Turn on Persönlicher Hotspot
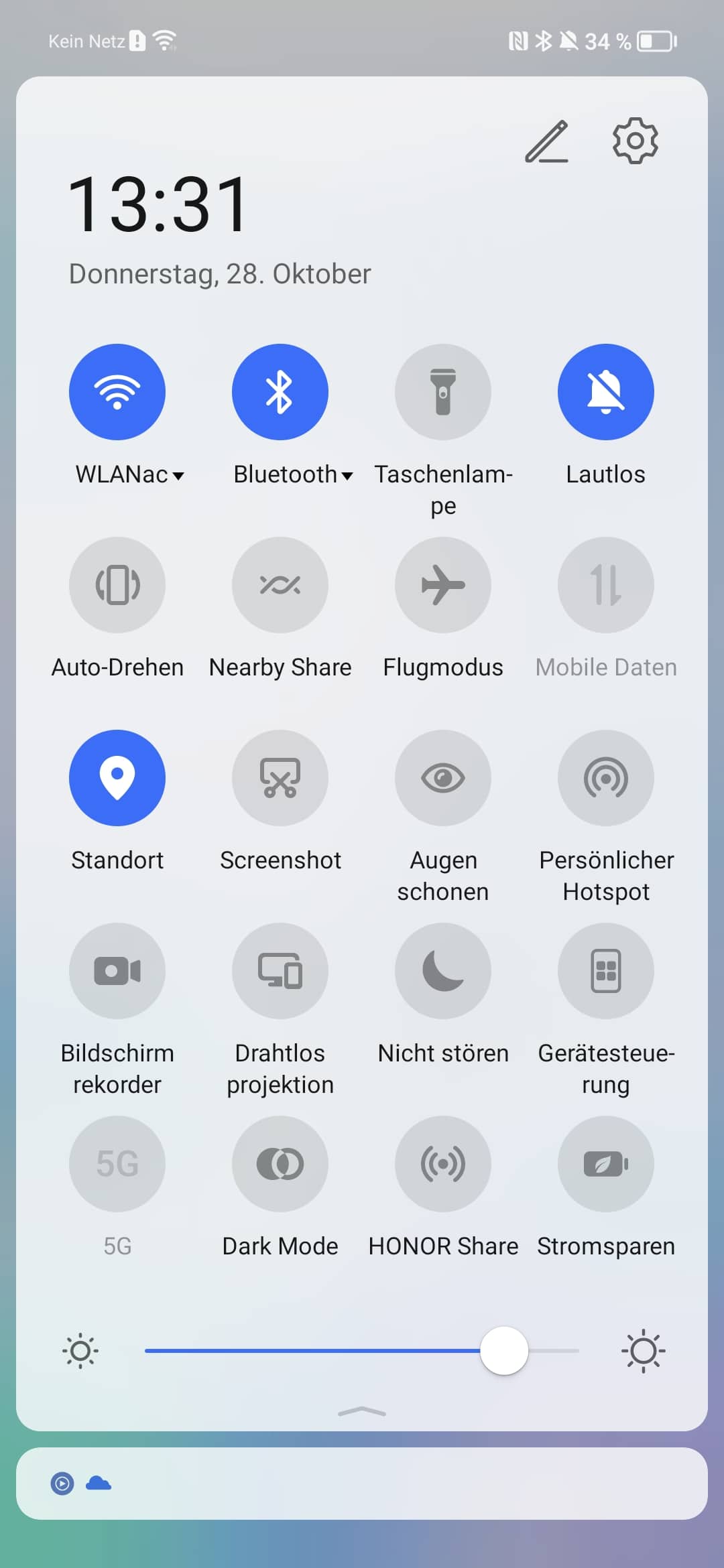724x1568 pixels. coord(606,778)
